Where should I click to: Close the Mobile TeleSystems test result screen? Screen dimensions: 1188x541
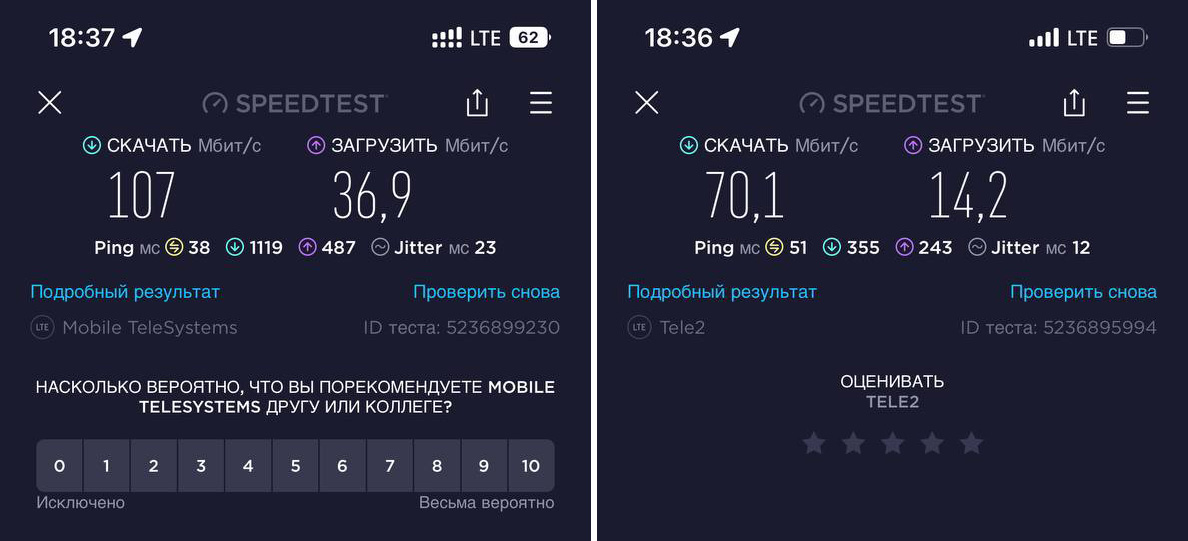tap(50, 102)
